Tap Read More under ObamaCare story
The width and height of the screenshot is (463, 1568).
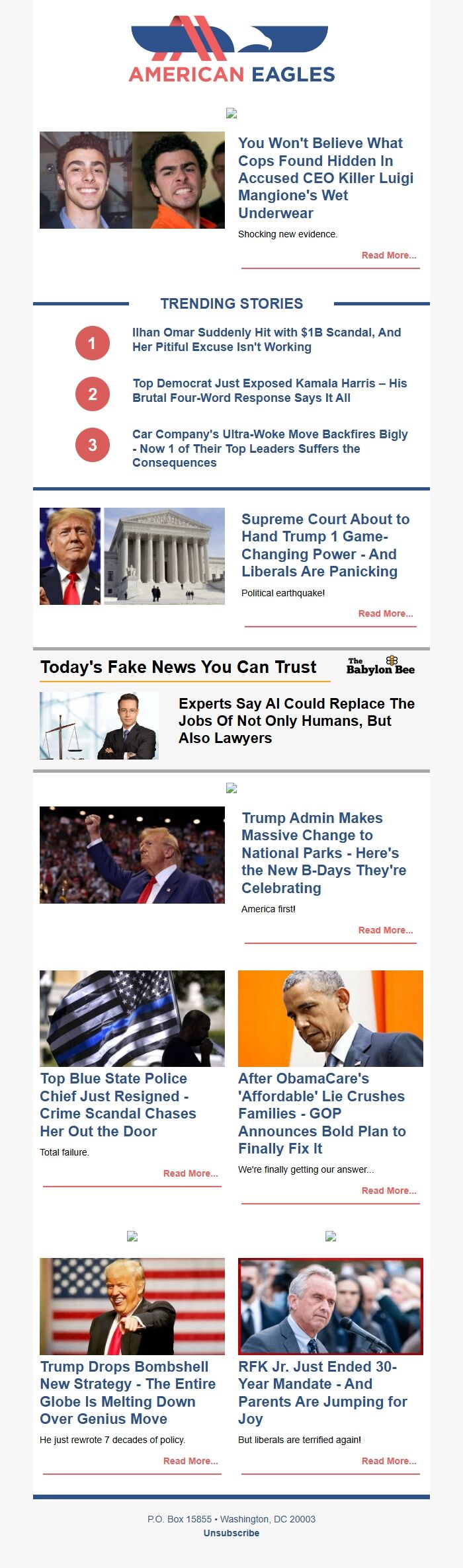click(x=389, y=1191)
